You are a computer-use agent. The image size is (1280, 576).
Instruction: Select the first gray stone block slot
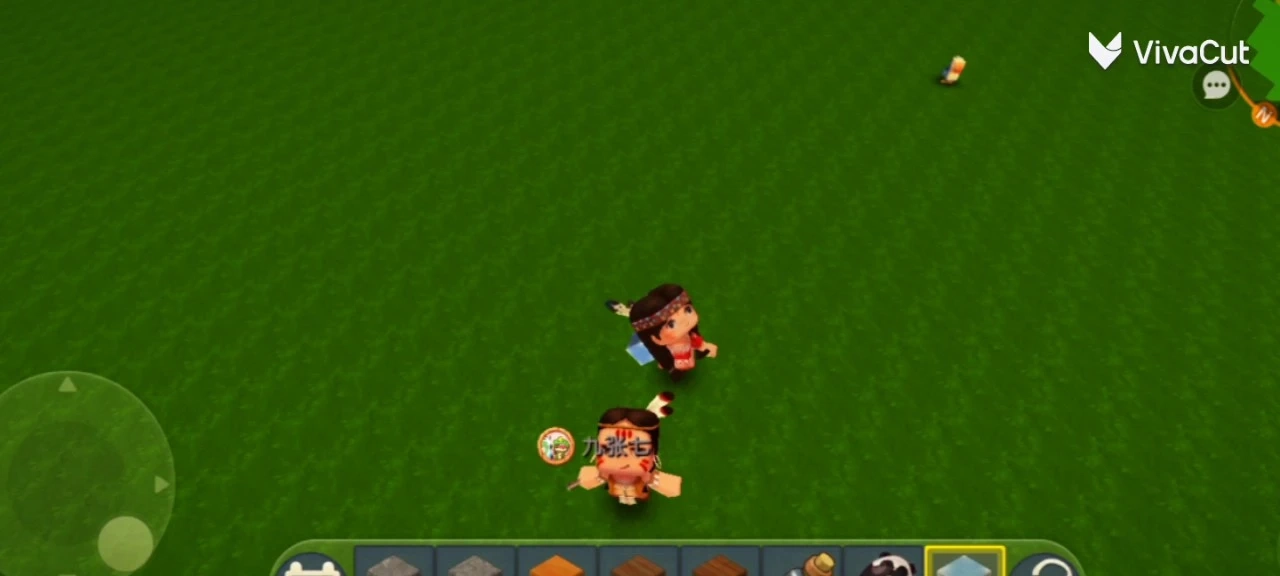(x=393, y=564)
